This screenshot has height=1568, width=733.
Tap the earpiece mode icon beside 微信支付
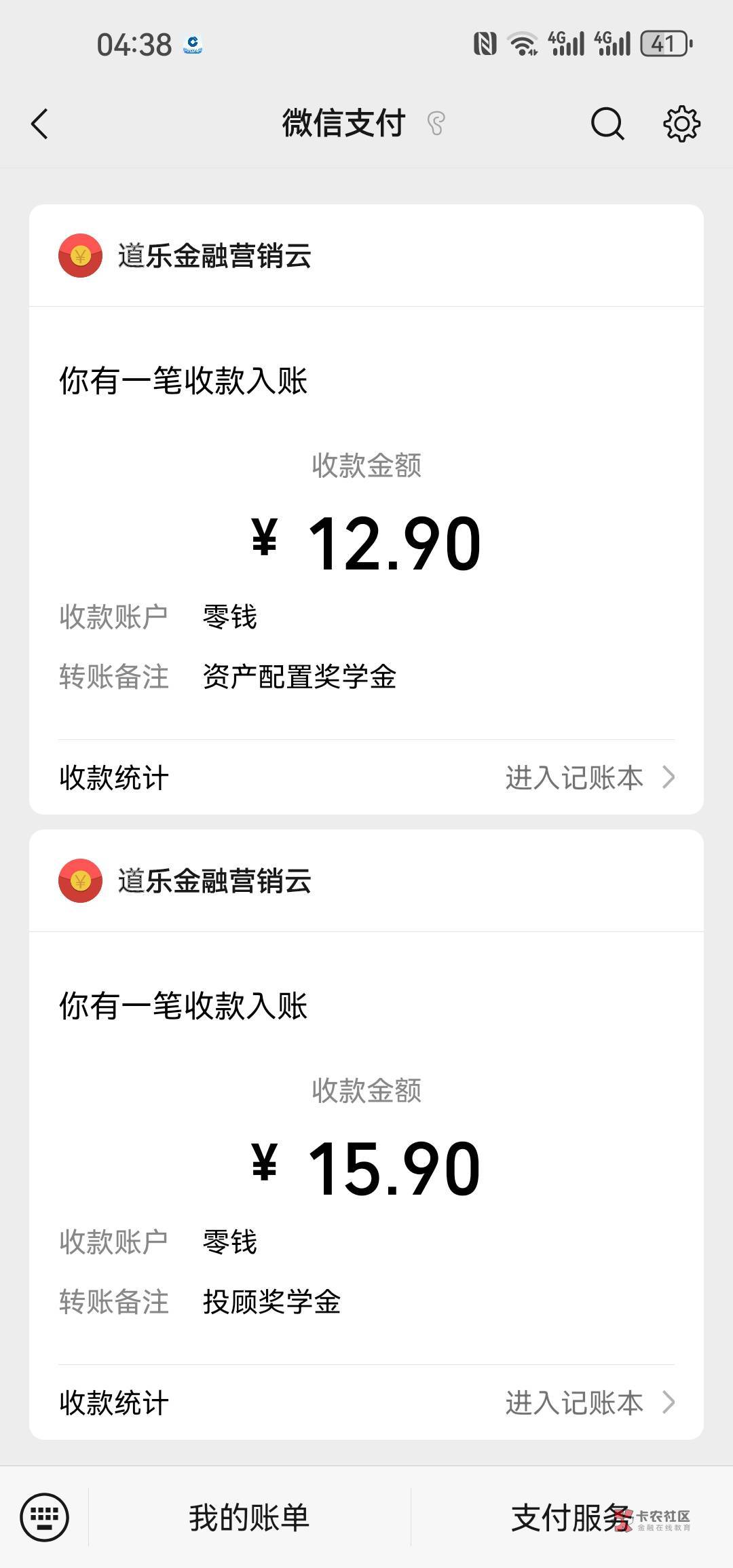click(436, 124)
